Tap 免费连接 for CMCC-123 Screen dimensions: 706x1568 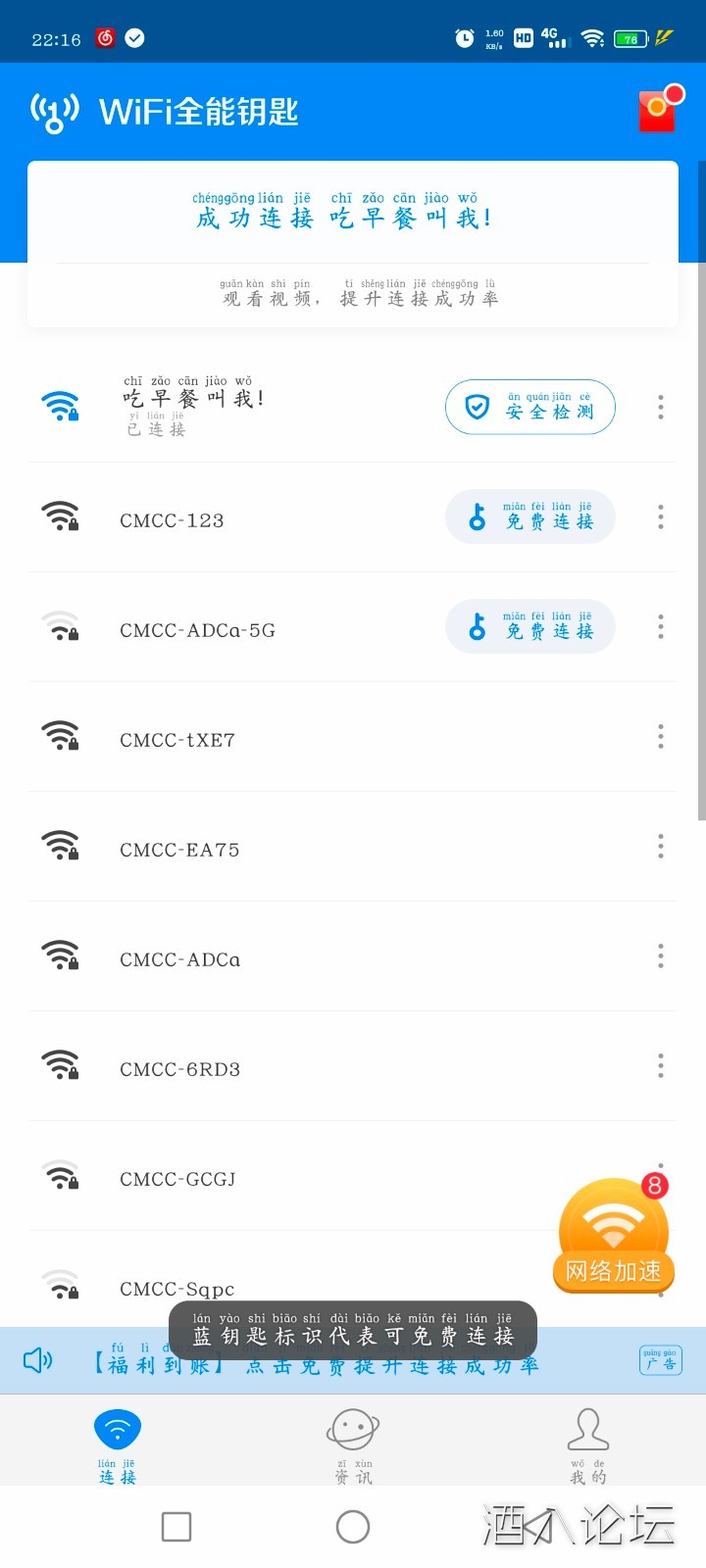[530, 517]
